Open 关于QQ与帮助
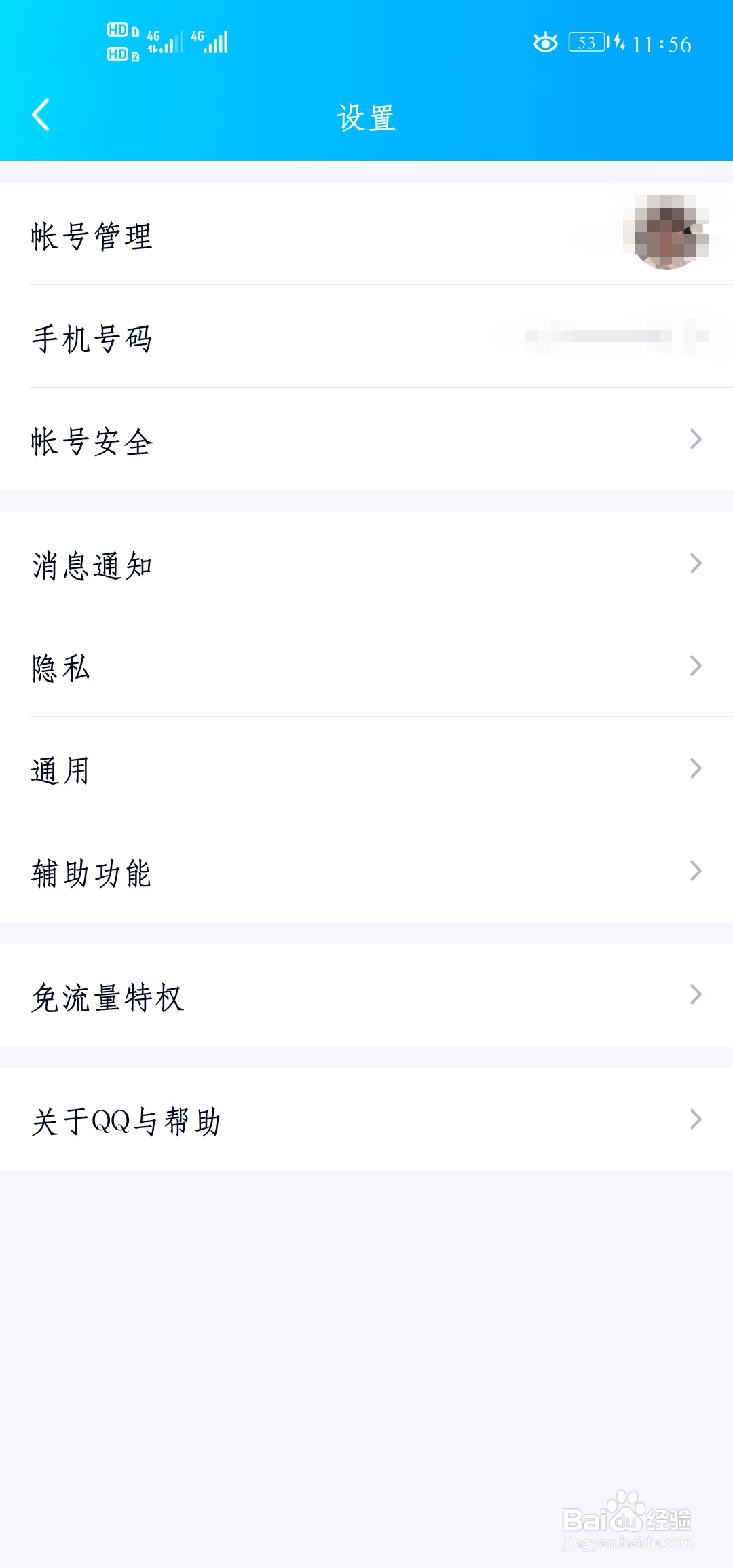 366,1119
